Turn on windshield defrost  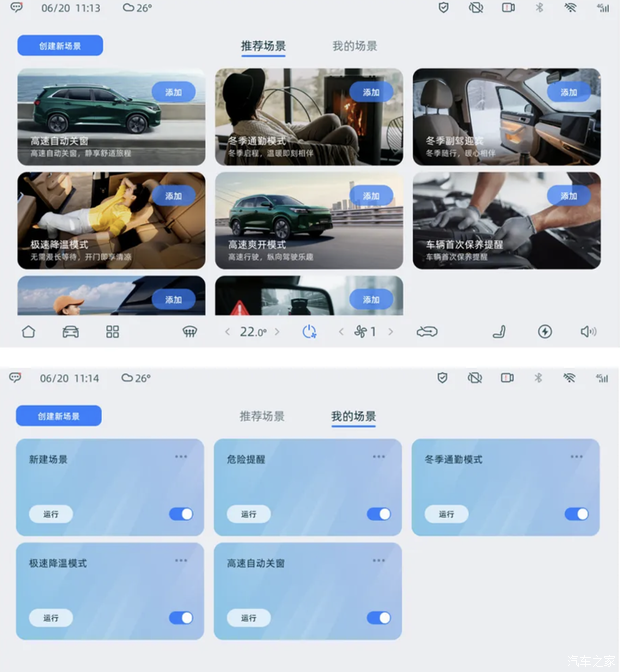[189, 332]
